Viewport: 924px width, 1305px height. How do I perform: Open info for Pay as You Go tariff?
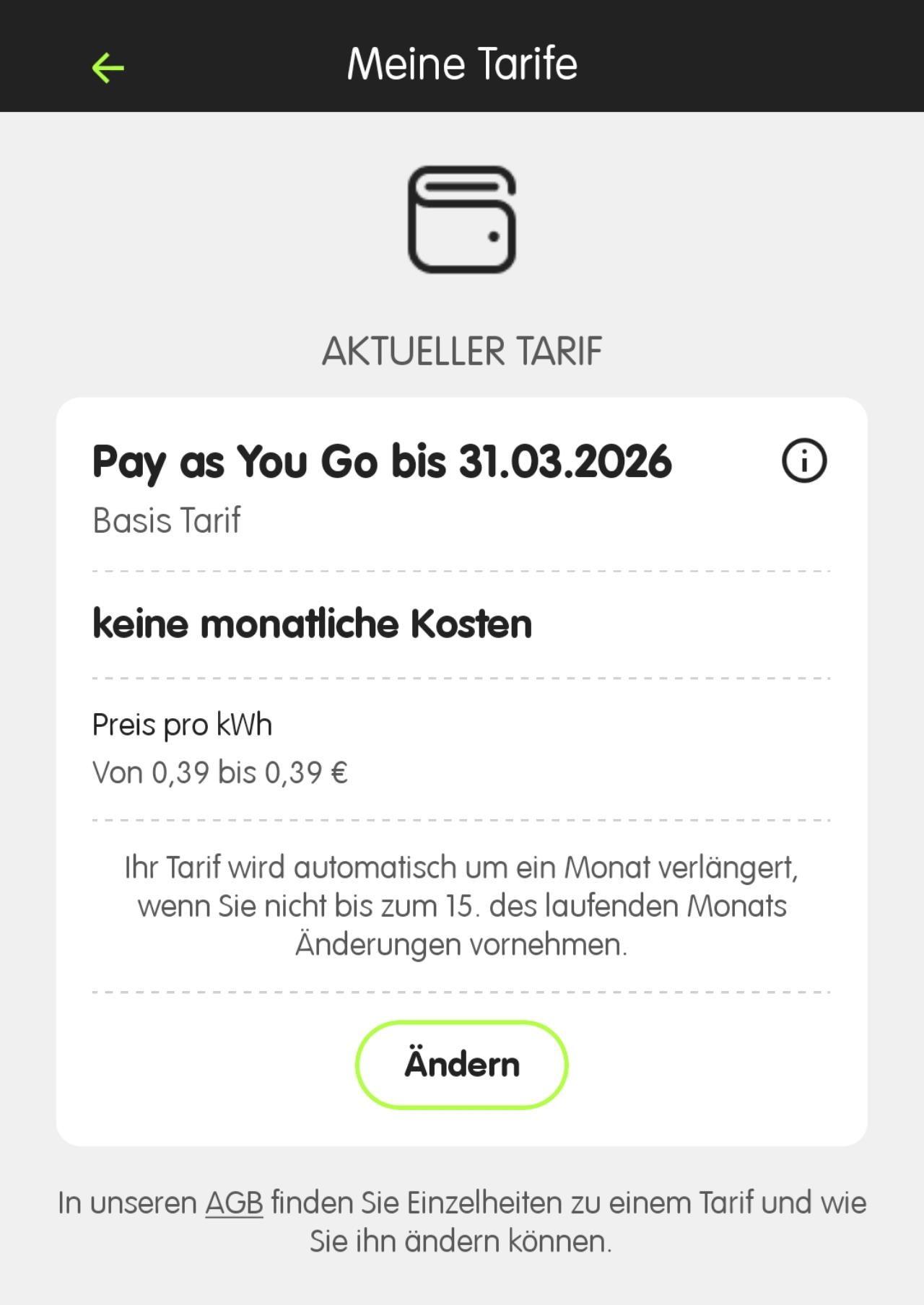click(x=804, y=461)
